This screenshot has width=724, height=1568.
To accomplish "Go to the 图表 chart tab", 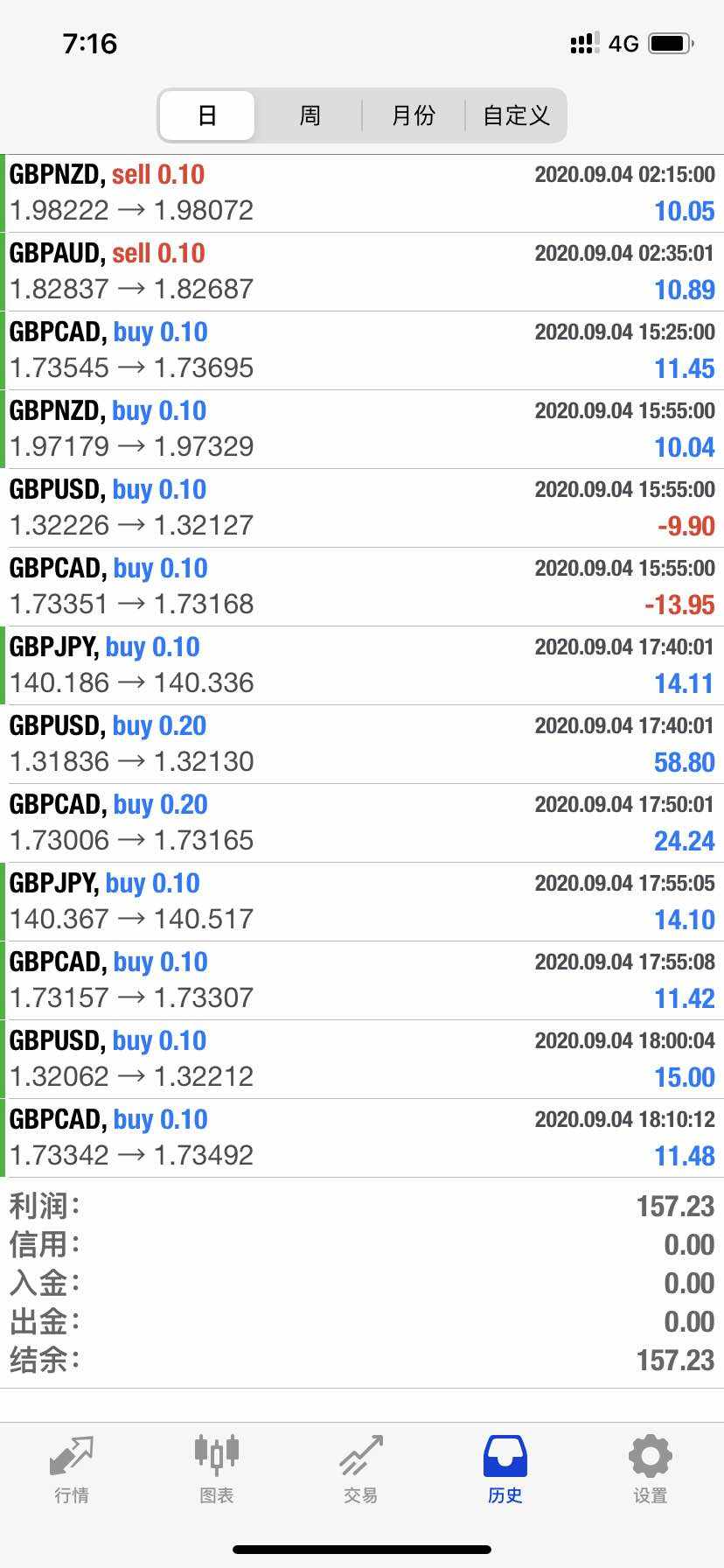I will click(x=216, y=1470).
